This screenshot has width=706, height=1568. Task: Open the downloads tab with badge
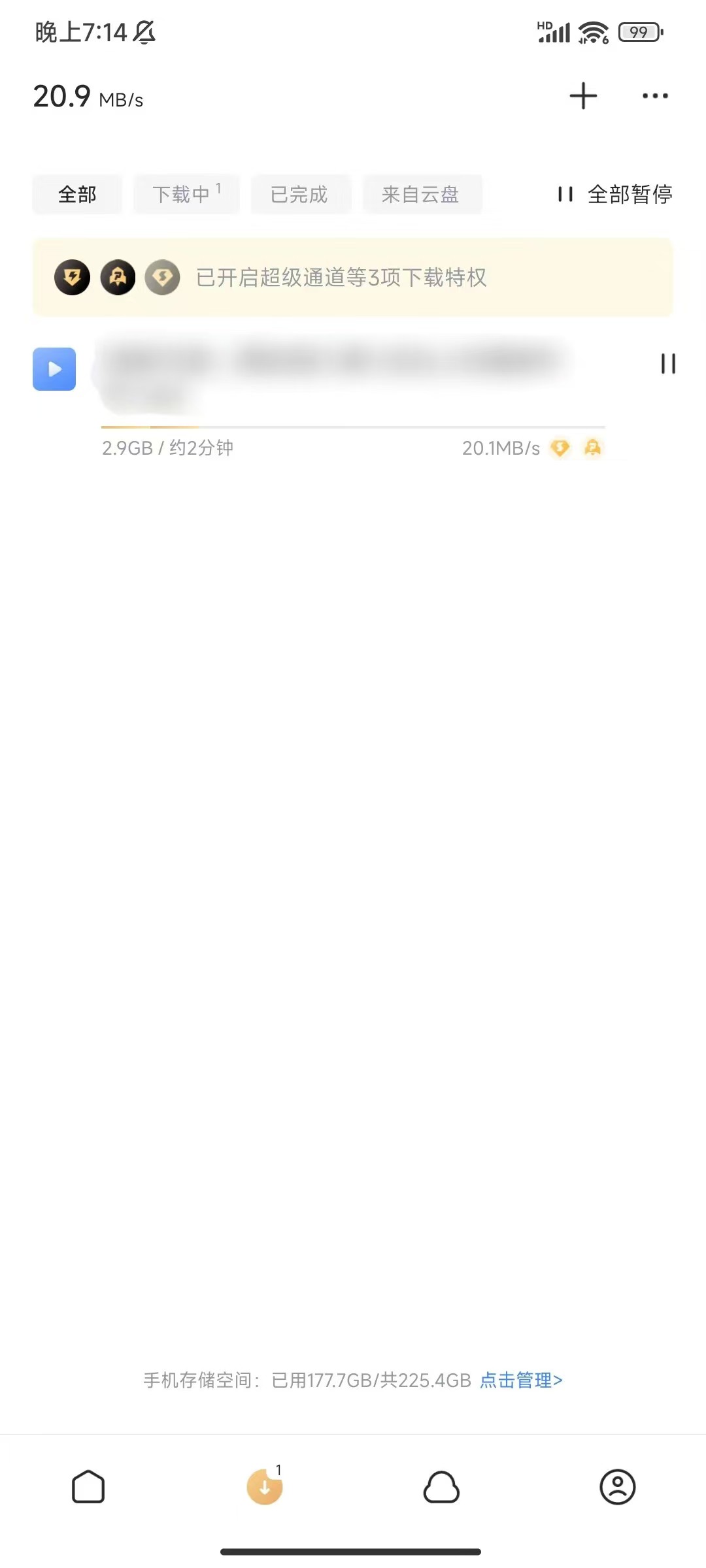265,1487
